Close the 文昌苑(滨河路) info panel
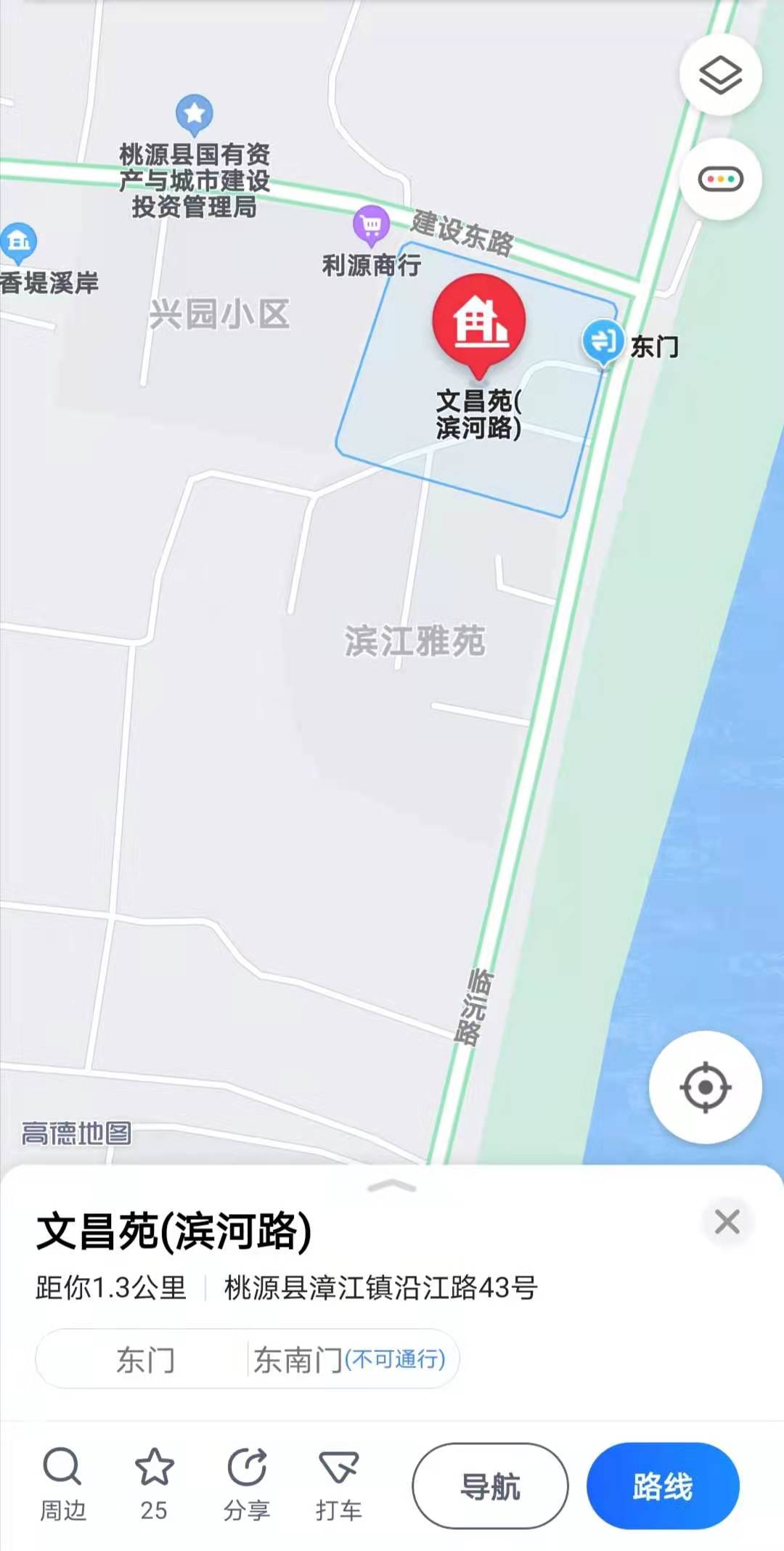784x1551 pixels. pos(727,1221)
